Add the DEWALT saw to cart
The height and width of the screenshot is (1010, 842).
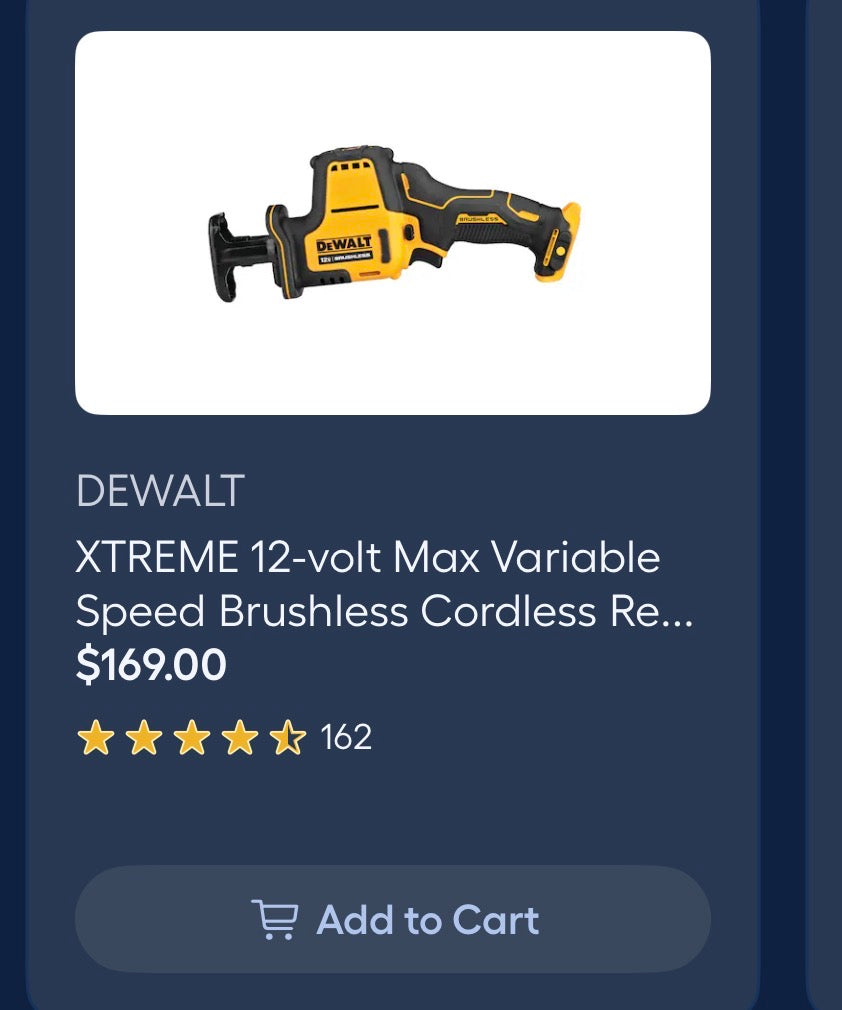(393, 919)
